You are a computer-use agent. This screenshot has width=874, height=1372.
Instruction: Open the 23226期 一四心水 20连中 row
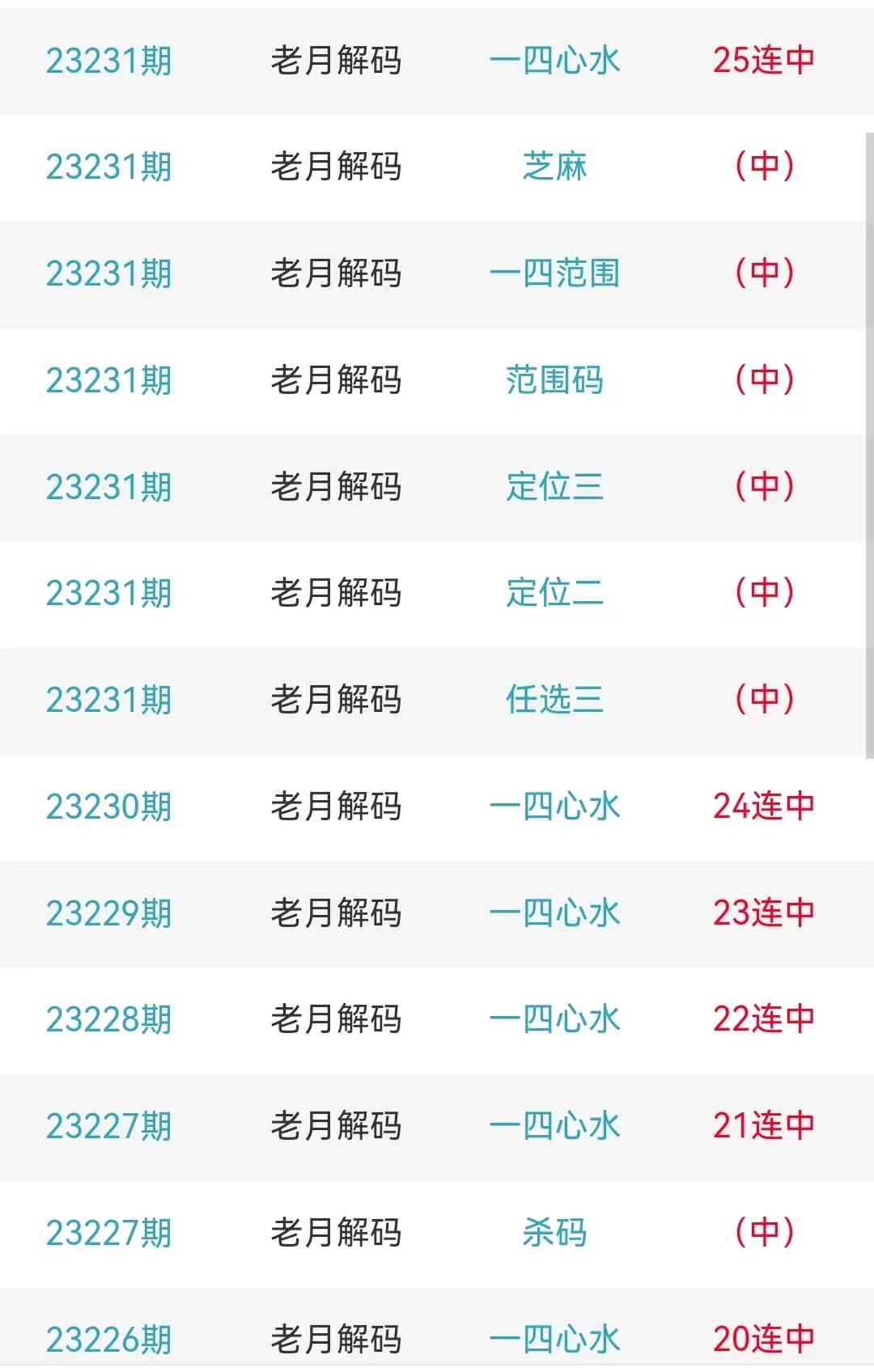coord(437,1338)
